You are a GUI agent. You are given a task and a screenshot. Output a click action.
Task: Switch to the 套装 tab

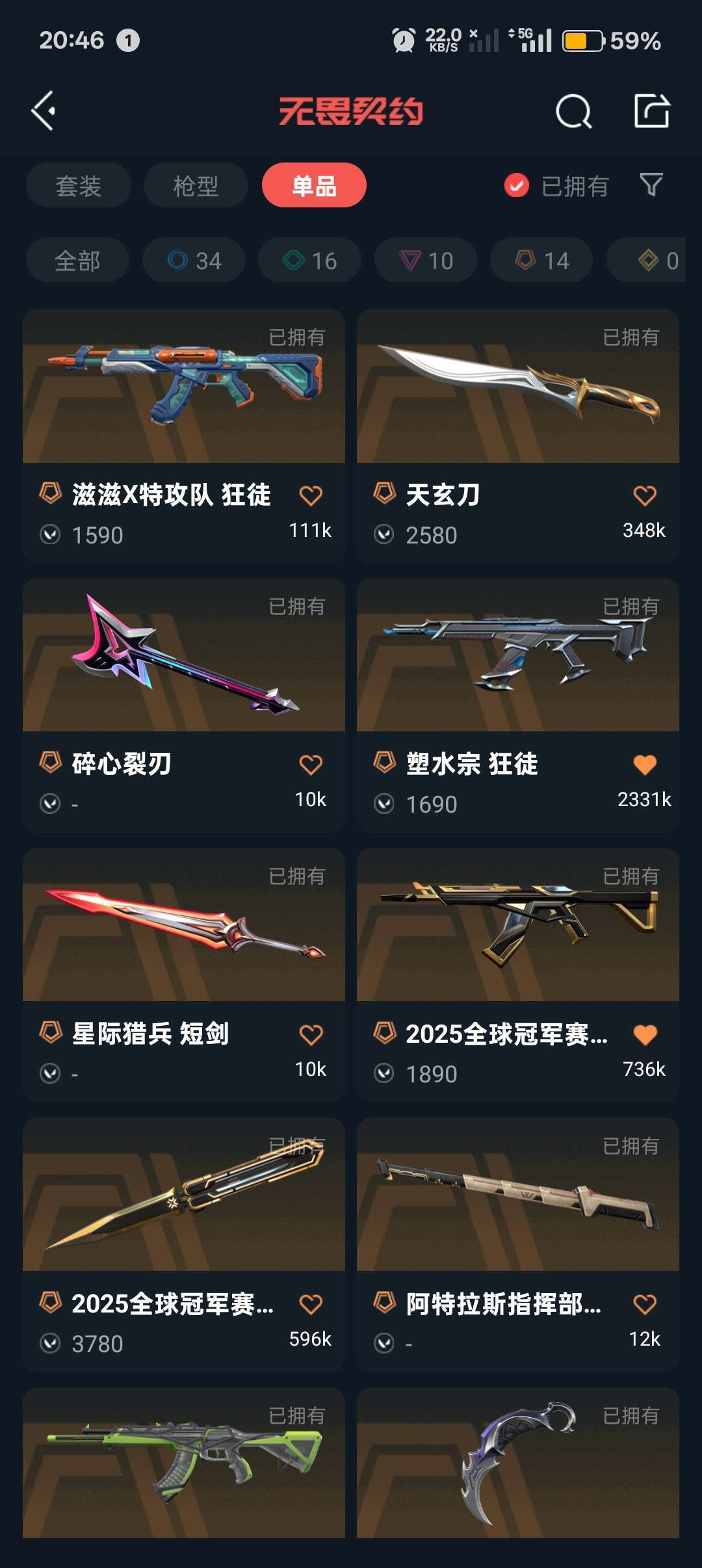point(79,186)
